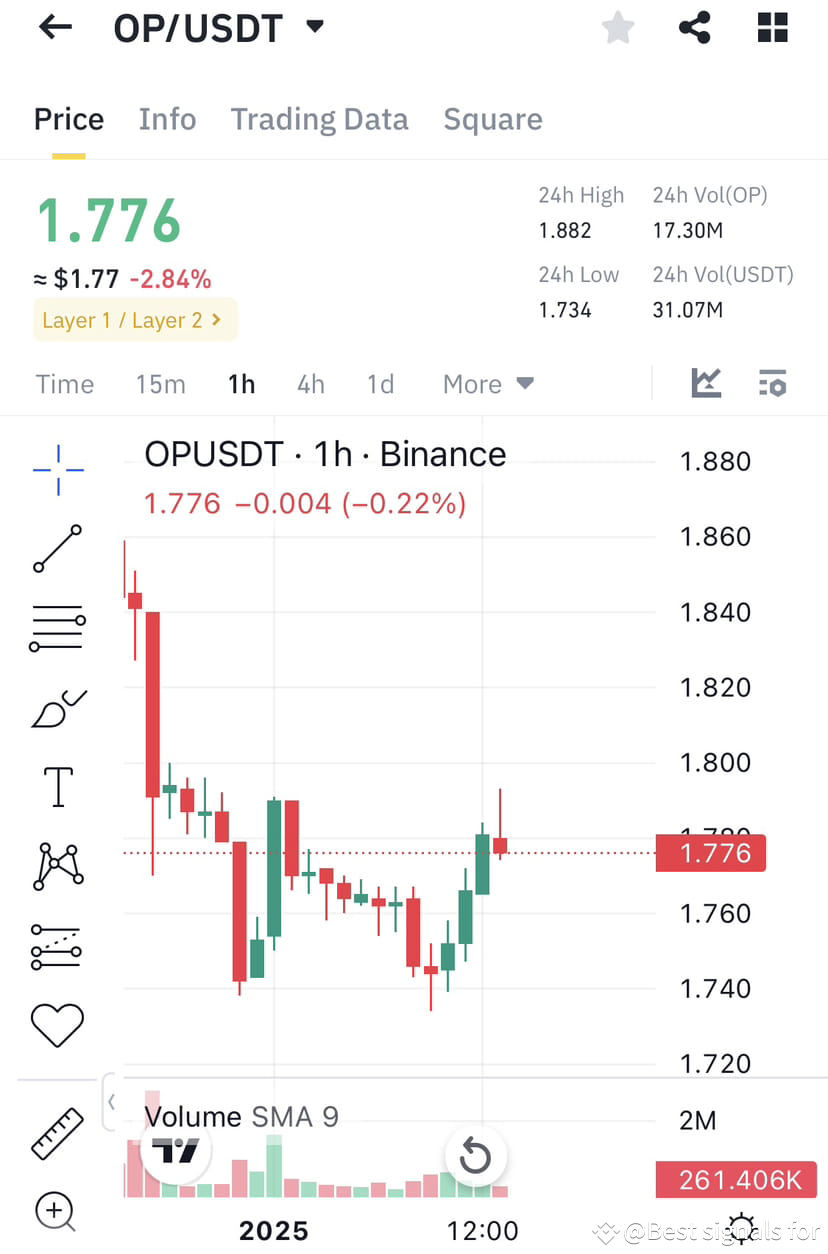Toggle the heart favorites drawing tool
Screen dimensions: 828x1254
pyautogui.click(x=56, y=1024)
